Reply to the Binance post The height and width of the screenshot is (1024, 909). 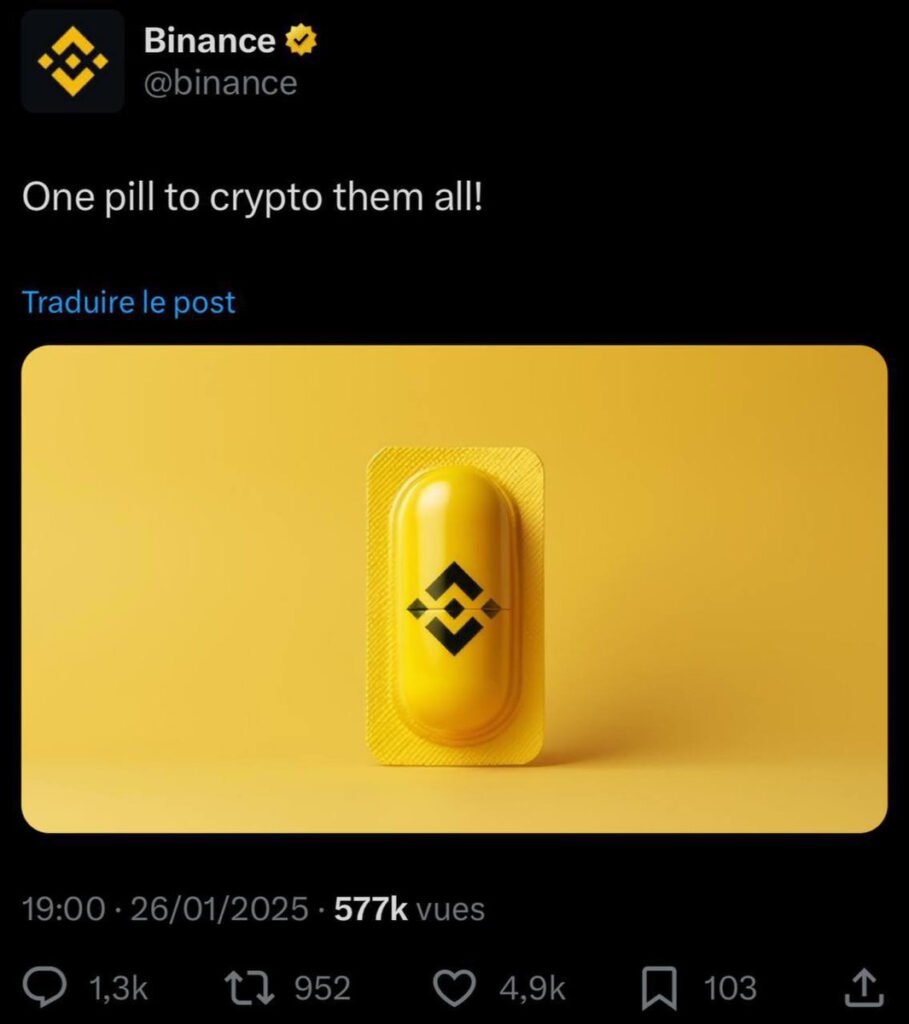[44, 987]
